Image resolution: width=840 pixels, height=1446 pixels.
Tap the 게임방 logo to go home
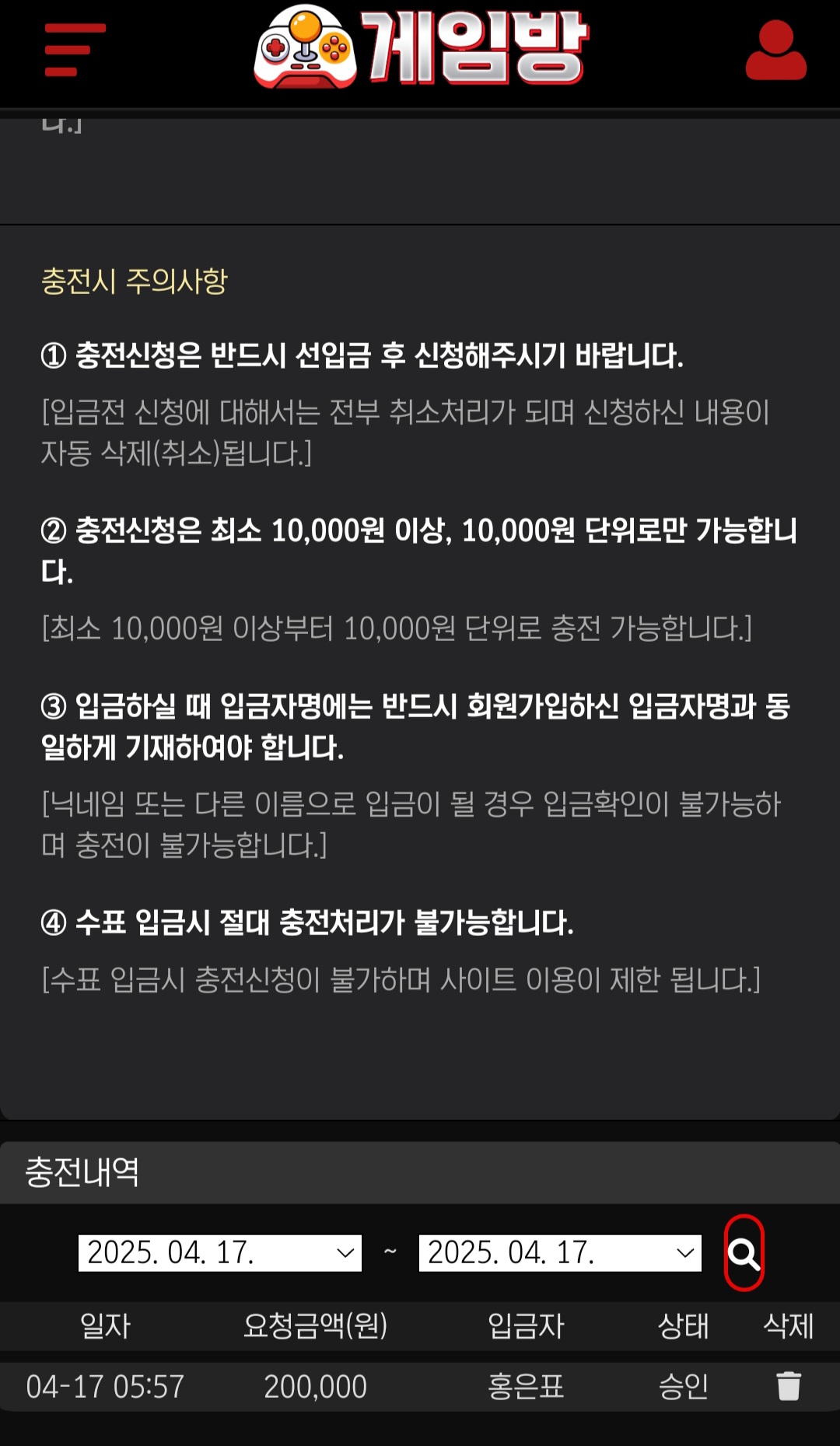(422, 48)
